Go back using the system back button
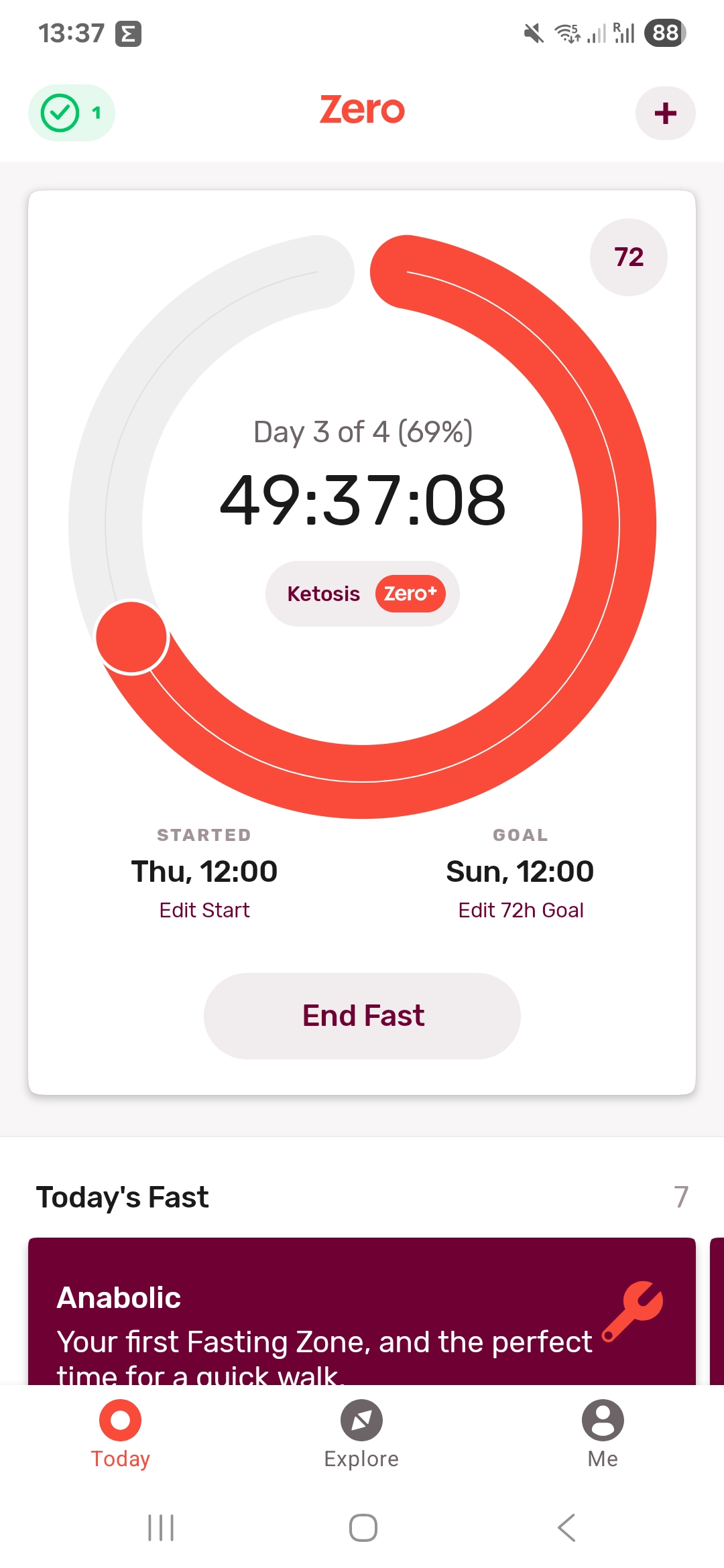Image resolution: width=724 pixels, height=1568 pixels. click(x=566, y=1528)
